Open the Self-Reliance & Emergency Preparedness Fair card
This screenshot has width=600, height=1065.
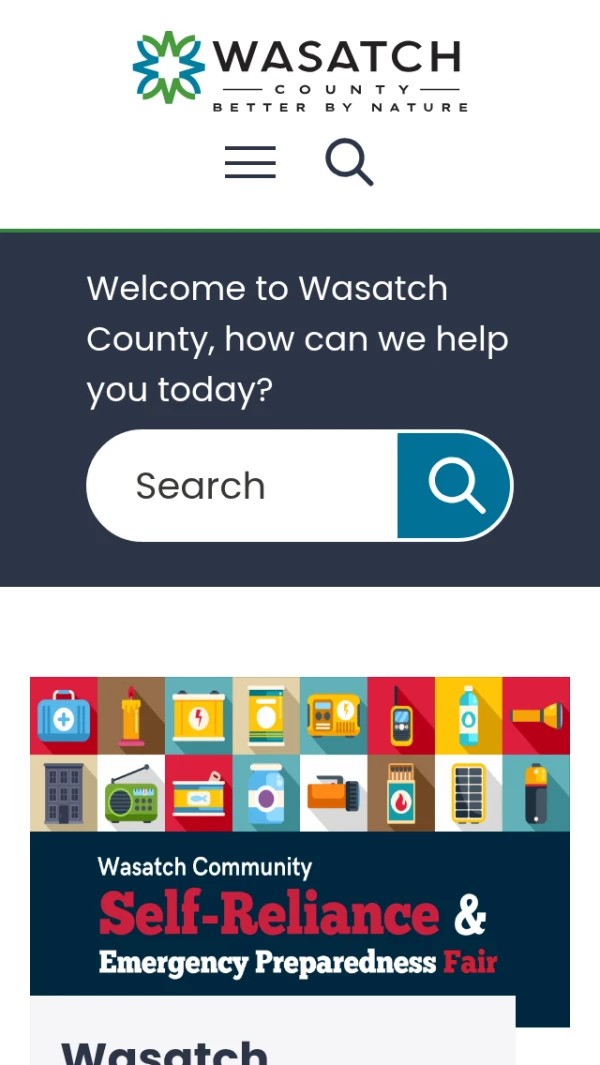coord(300,850)
